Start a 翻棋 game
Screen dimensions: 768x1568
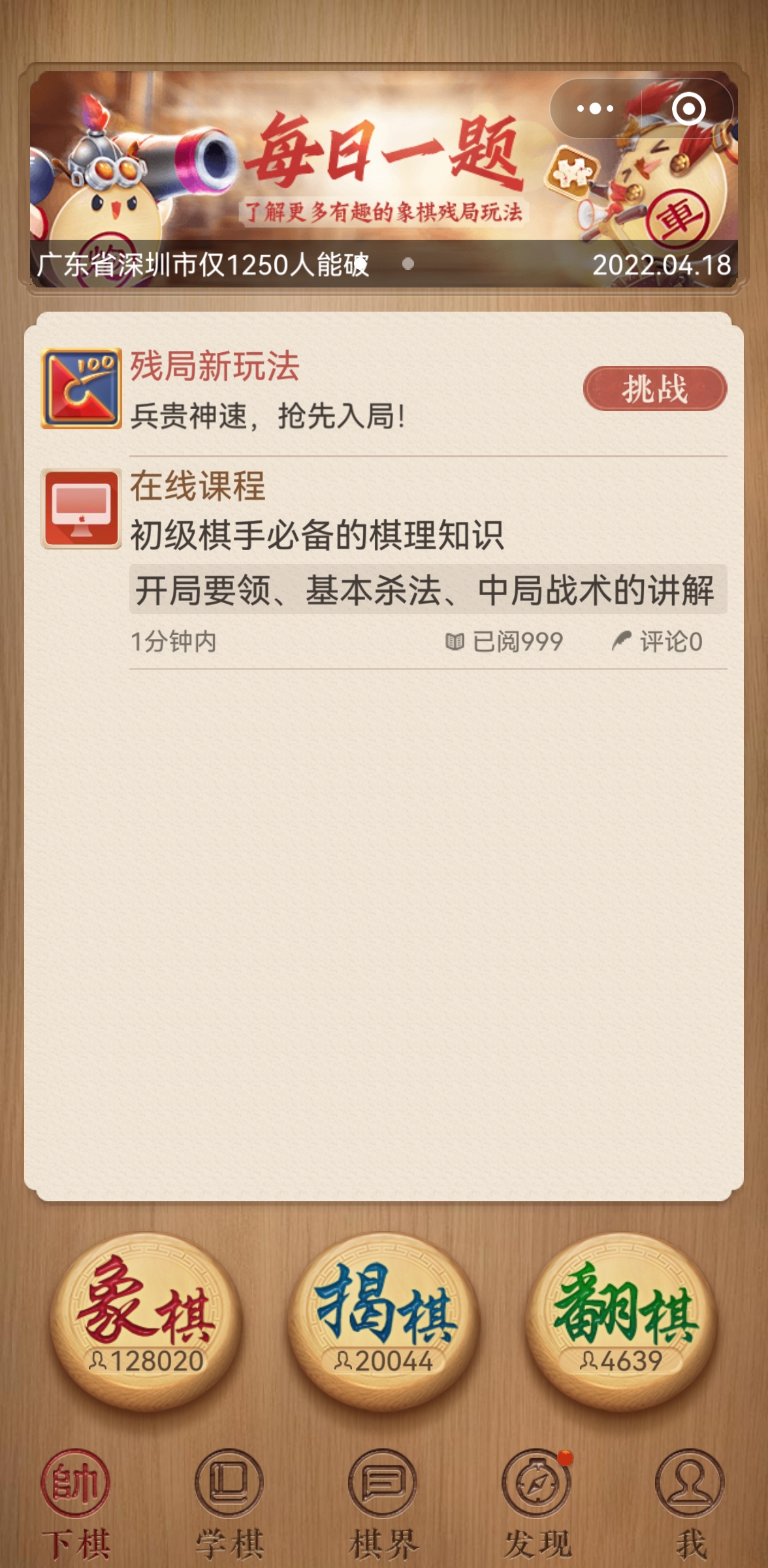(x=622, y=1321)
